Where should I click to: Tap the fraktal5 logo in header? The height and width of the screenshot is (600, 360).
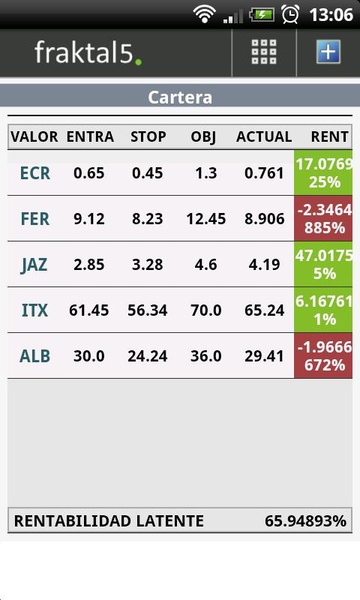pos(88,53)
